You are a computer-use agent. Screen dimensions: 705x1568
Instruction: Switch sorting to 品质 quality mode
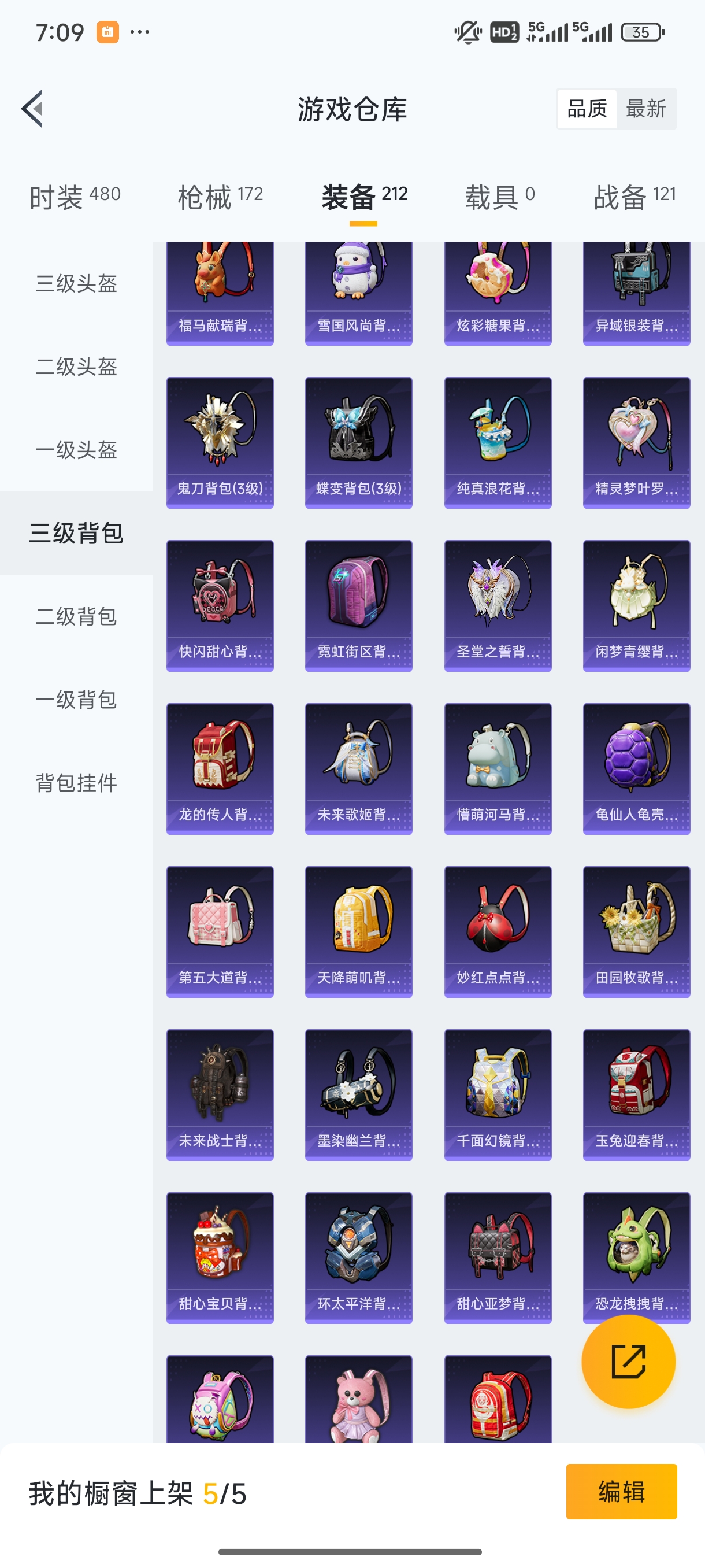tap(587, 108)
